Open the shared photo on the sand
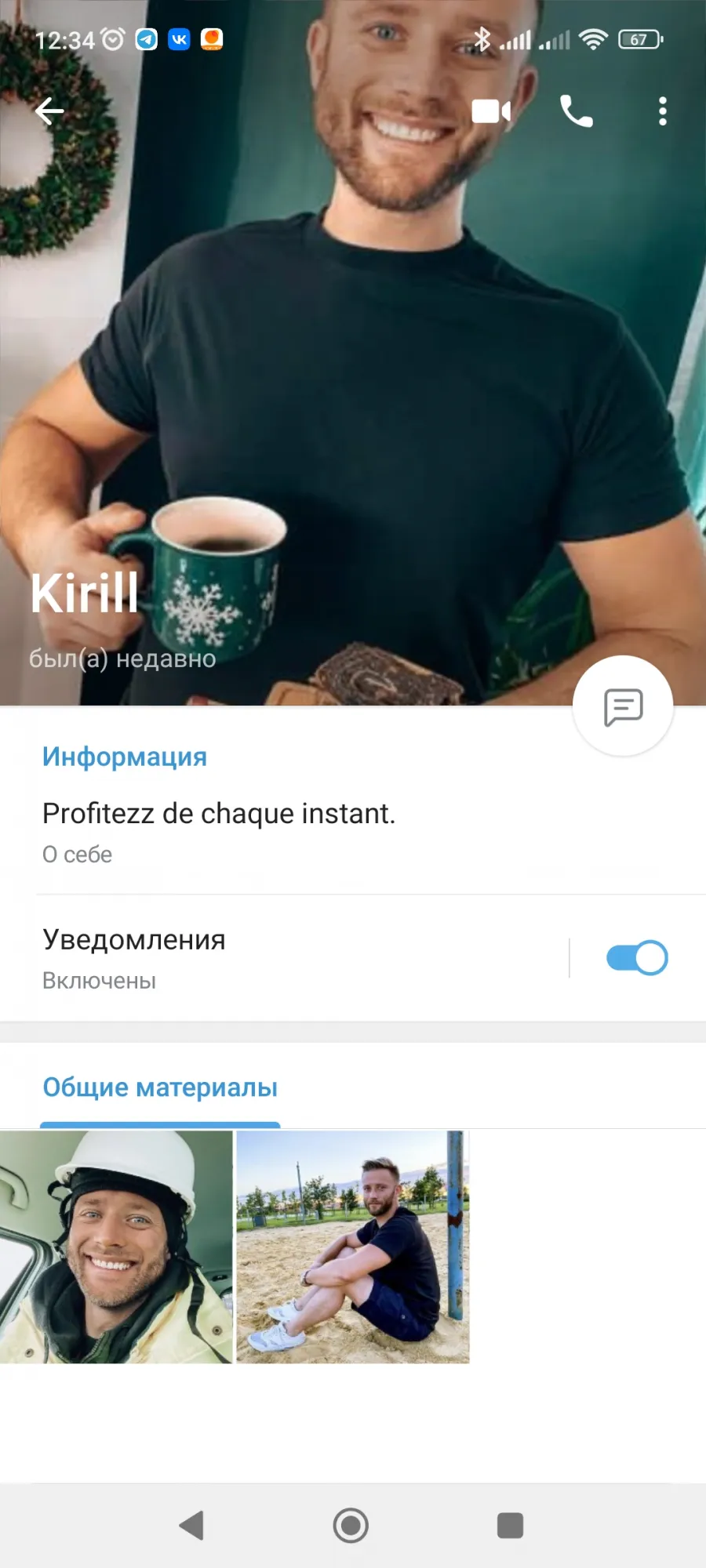Screen dimensions: 706x1568 pyautogui.click(x=353, y=1247)
